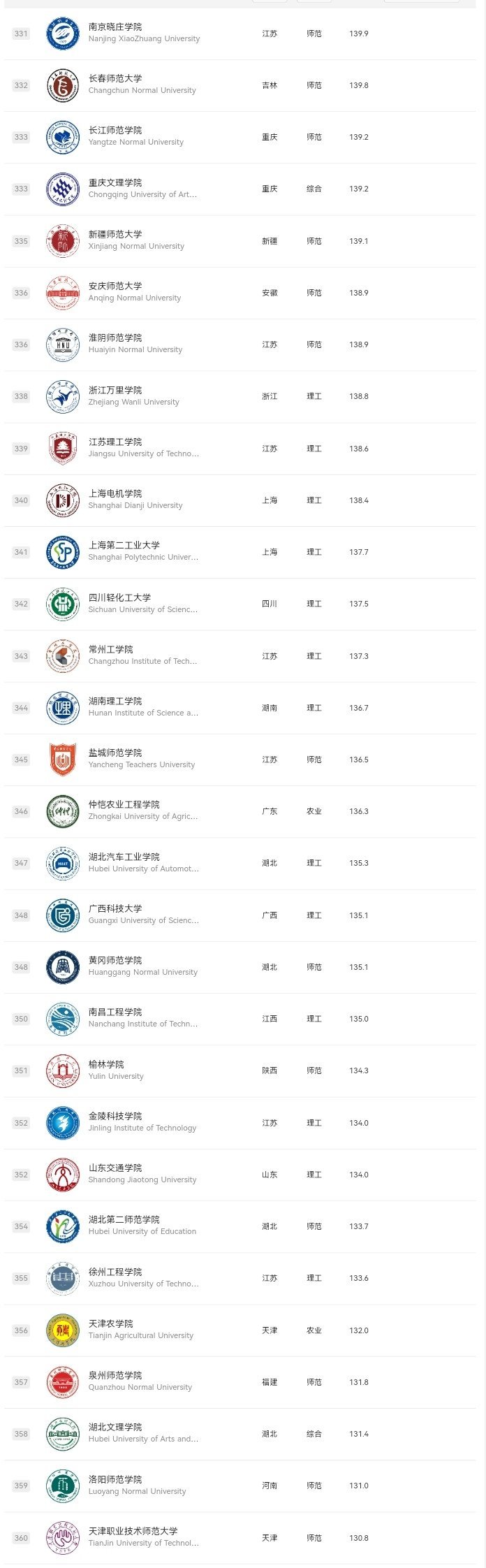Select Zhejiang Wanli University
This screenshot has height=1568, width=486.
point(240,396)
